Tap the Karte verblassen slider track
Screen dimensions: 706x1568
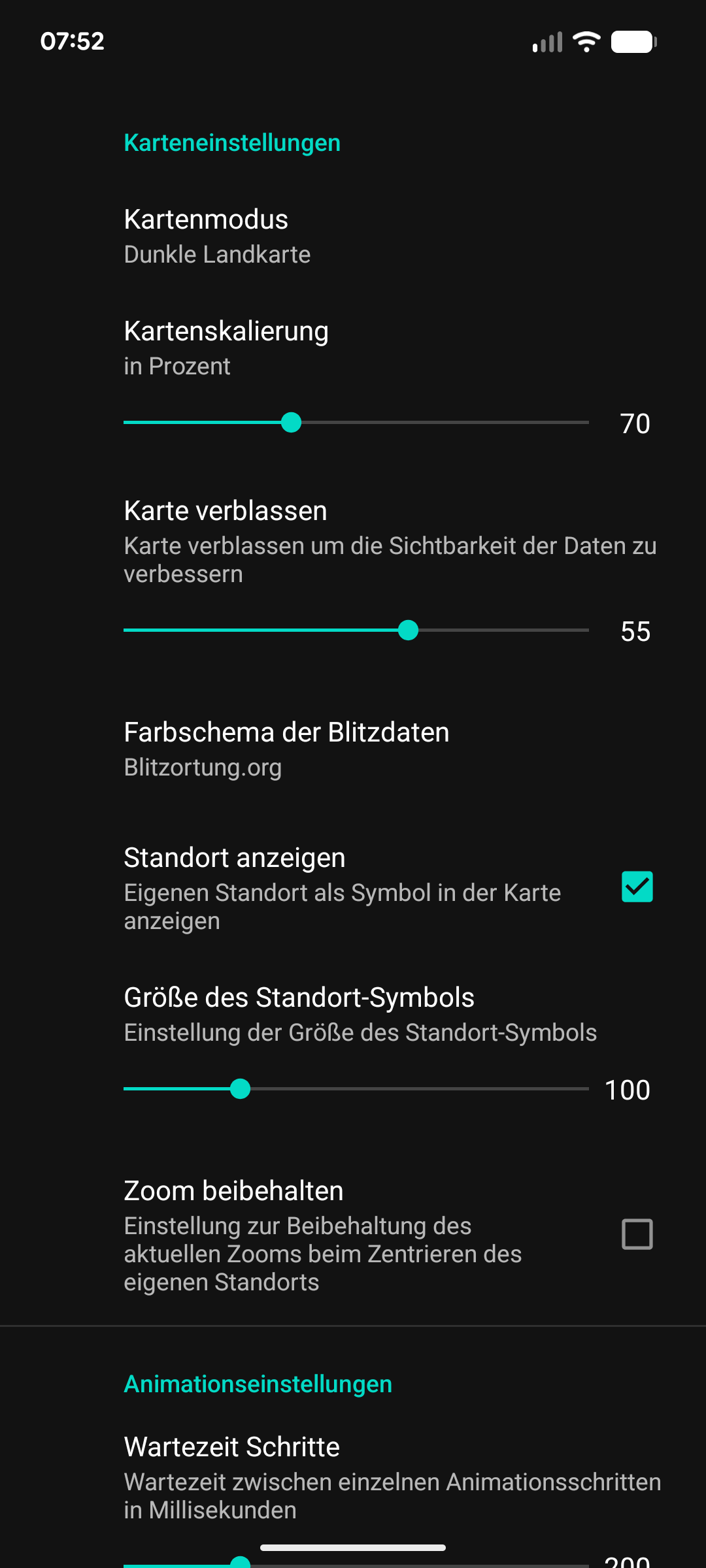tap(356, 630)
